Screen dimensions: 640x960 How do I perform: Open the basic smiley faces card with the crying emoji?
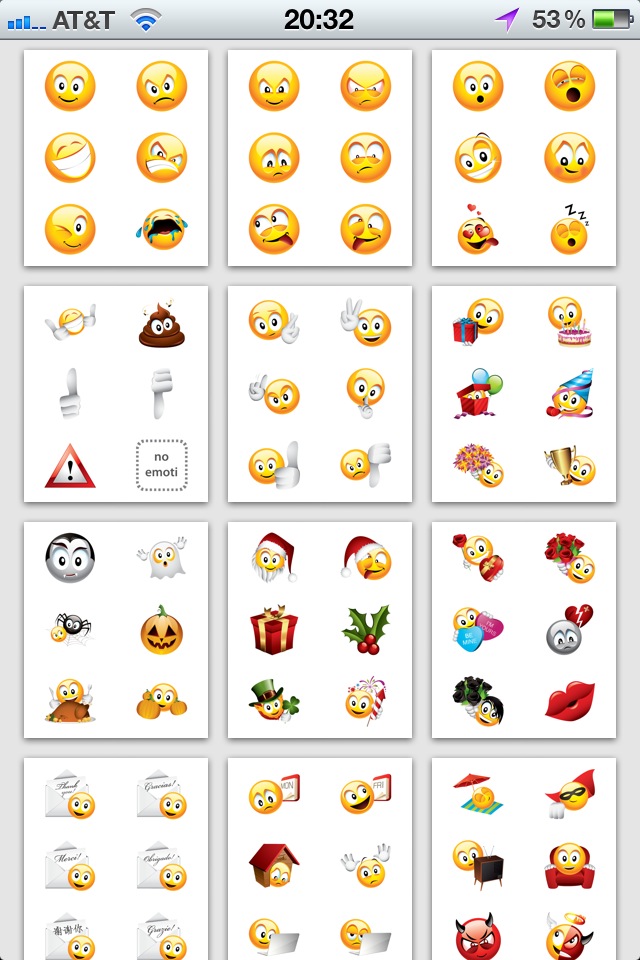[116, 158]
